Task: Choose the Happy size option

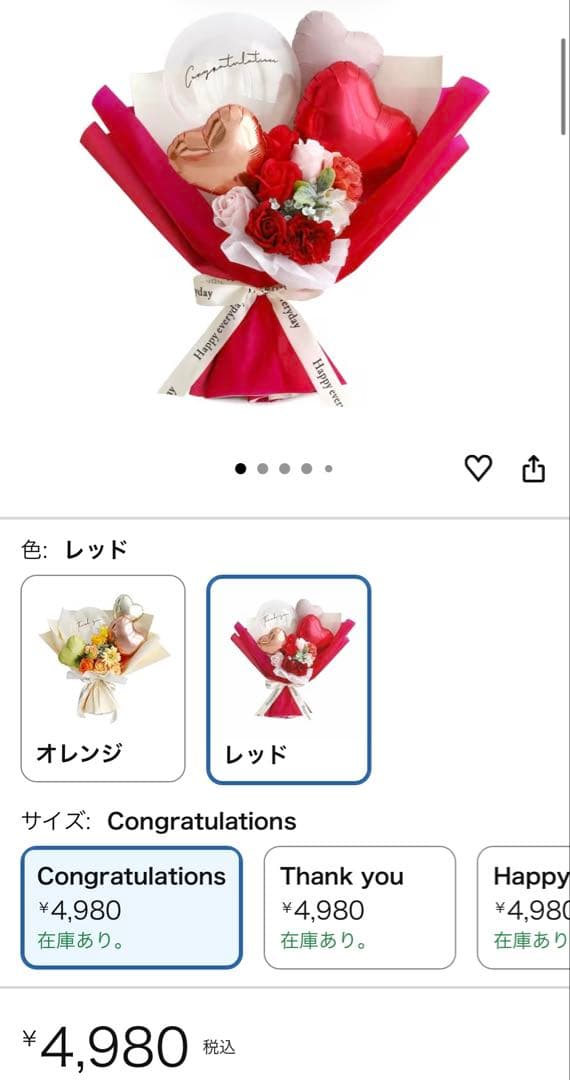Action: point(523,907)
